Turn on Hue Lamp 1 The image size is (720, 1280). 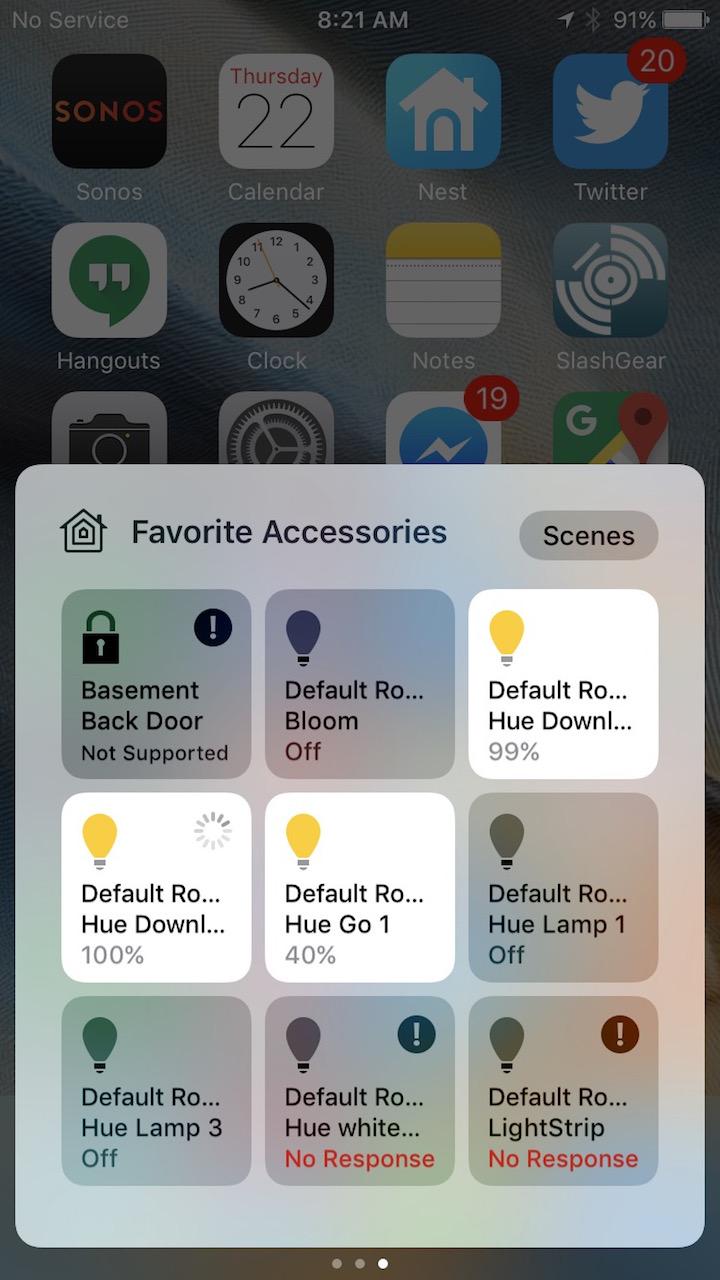[x=563, y=887]
